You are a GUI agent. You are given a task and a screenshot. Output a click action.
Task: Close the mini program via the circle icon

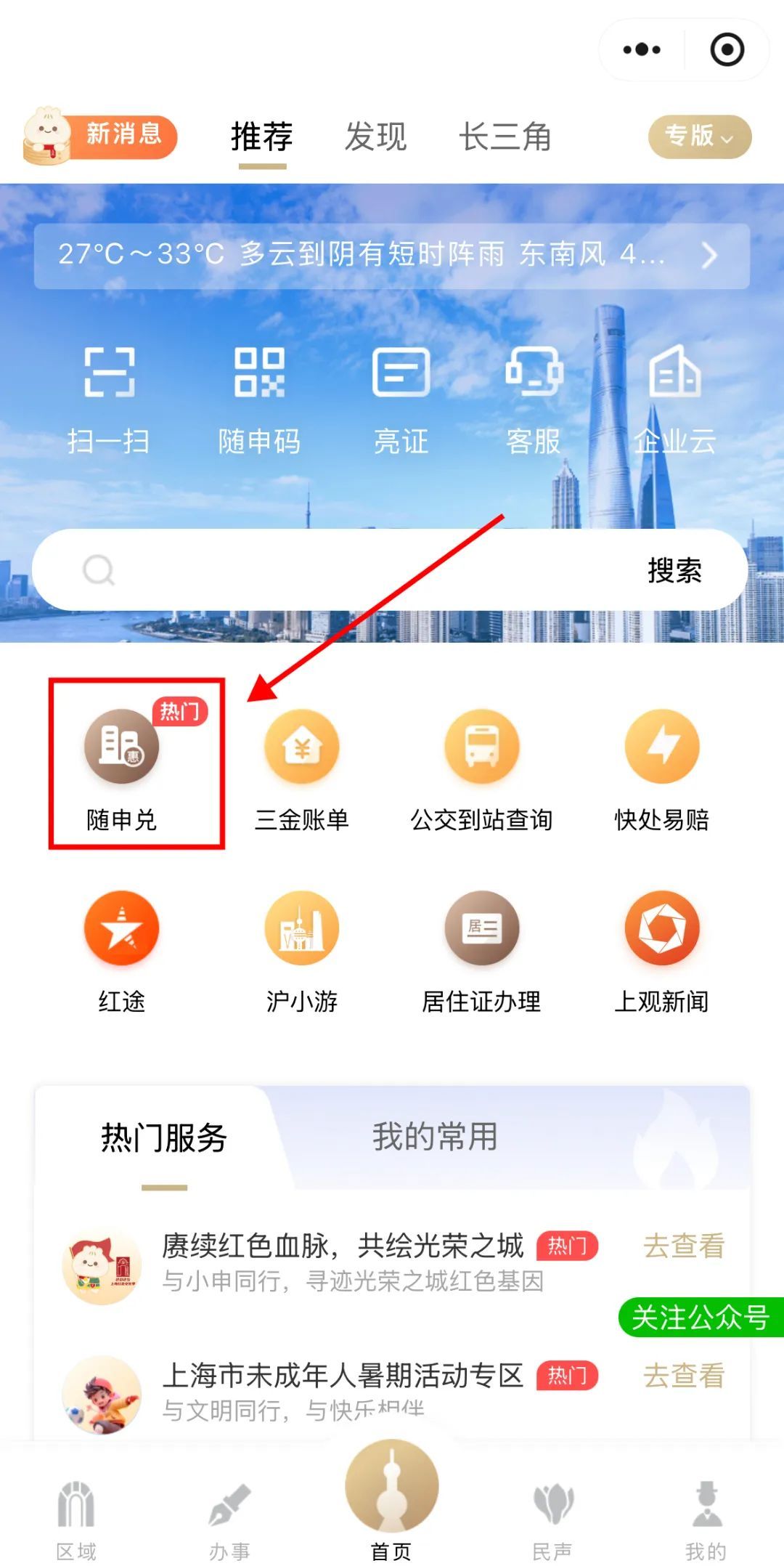click(727, 49)
